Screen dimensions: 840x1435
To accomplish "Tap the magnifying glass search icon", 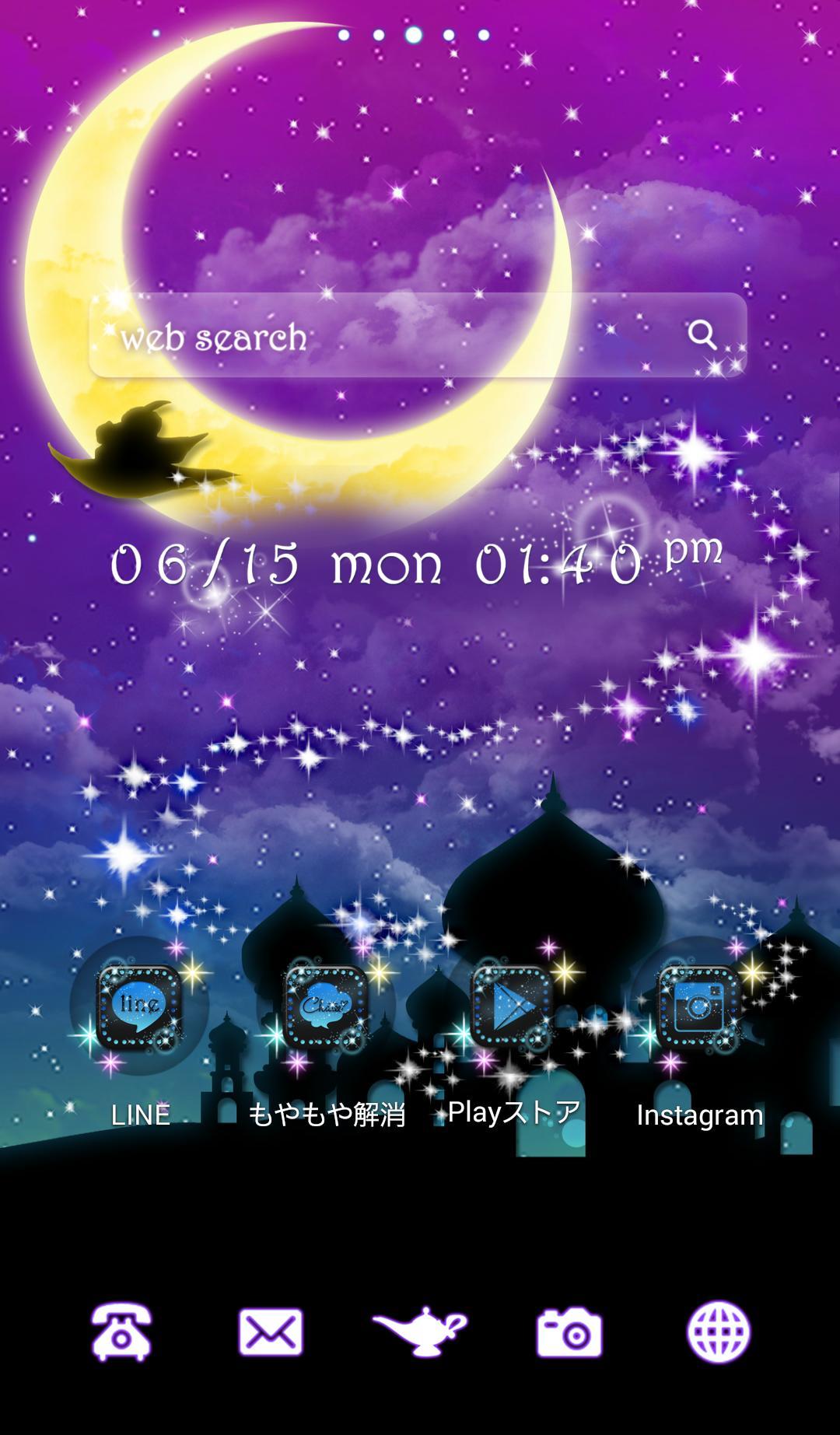I will [702, 334].
